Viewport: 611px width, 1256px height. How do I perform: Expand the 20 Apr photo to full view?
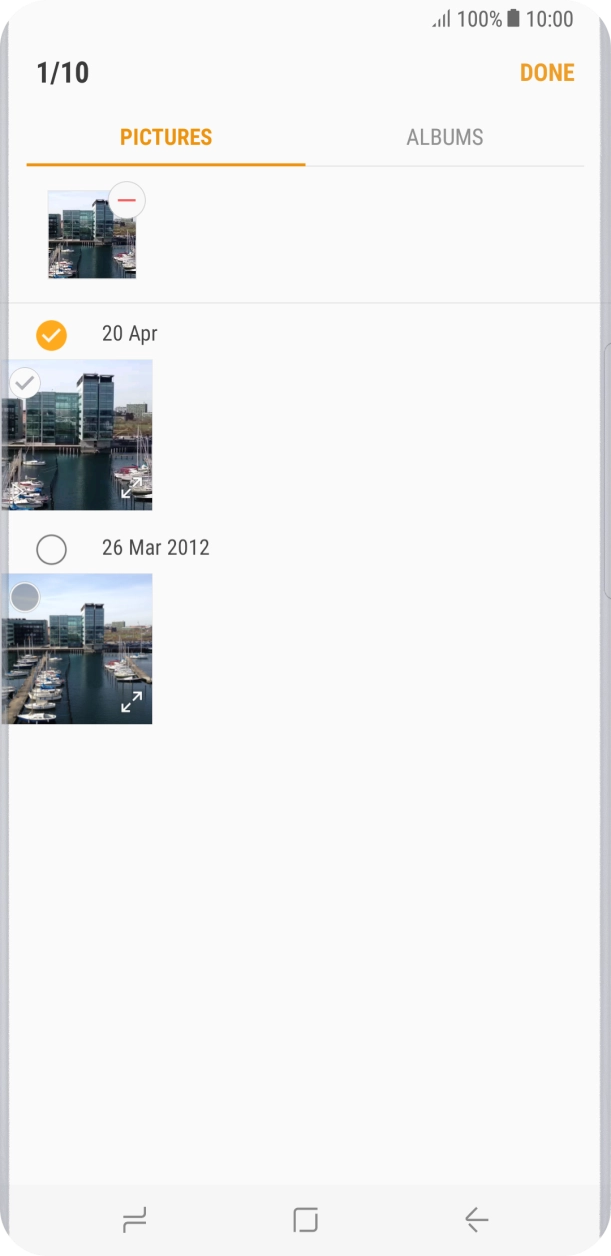tap(132, 488)
